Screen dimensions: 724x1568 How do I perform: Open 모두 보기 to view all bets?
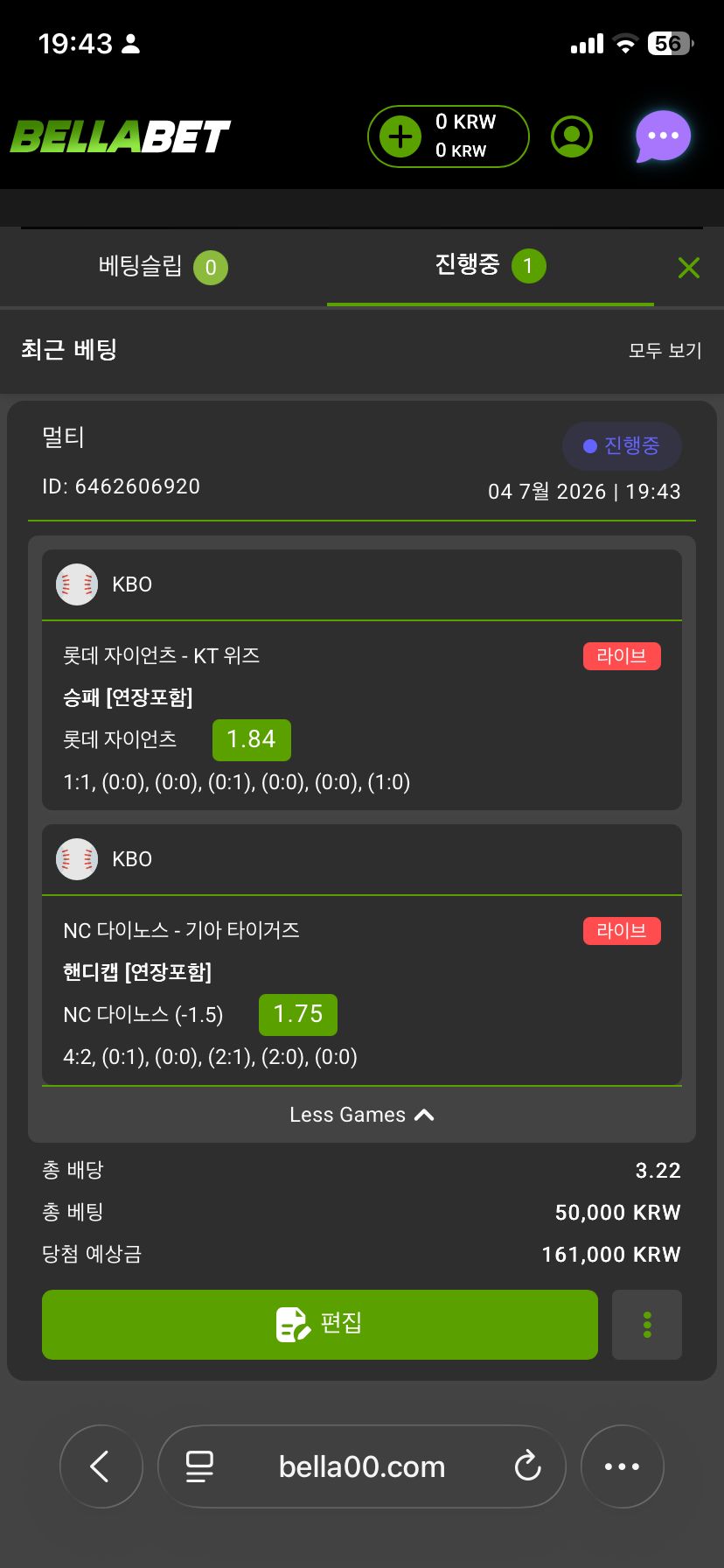pyautogui.click(x=665, y=350)
